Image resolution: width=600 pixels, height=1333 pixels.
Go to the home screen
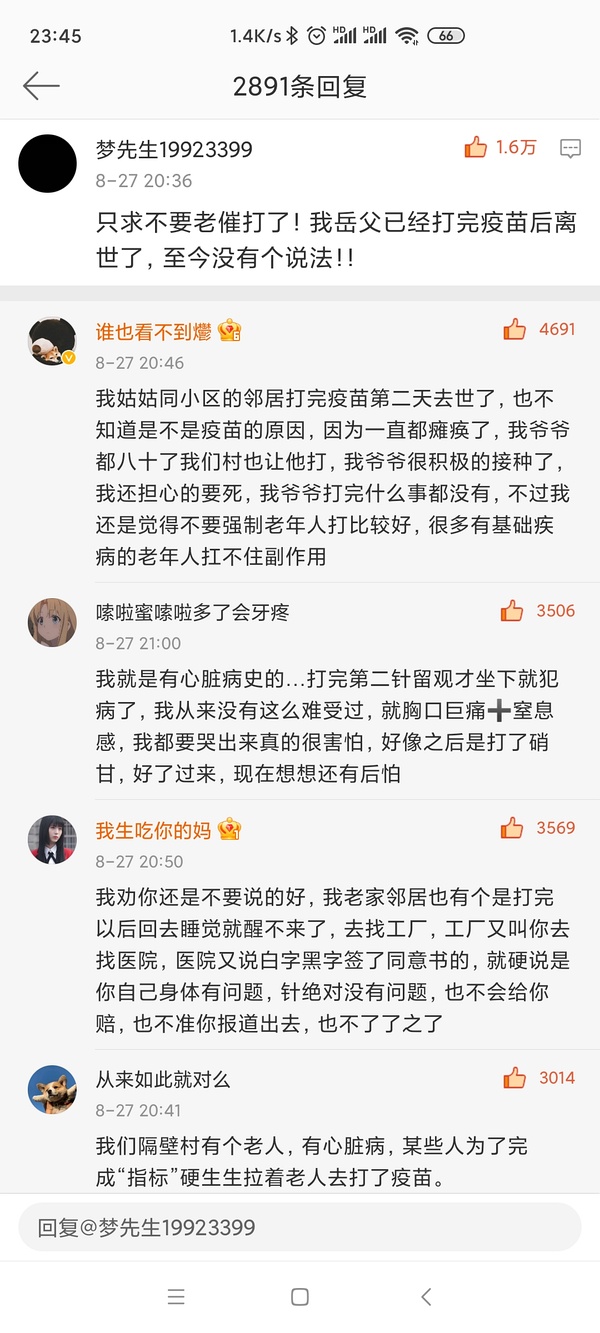(x=299, y=1297)
